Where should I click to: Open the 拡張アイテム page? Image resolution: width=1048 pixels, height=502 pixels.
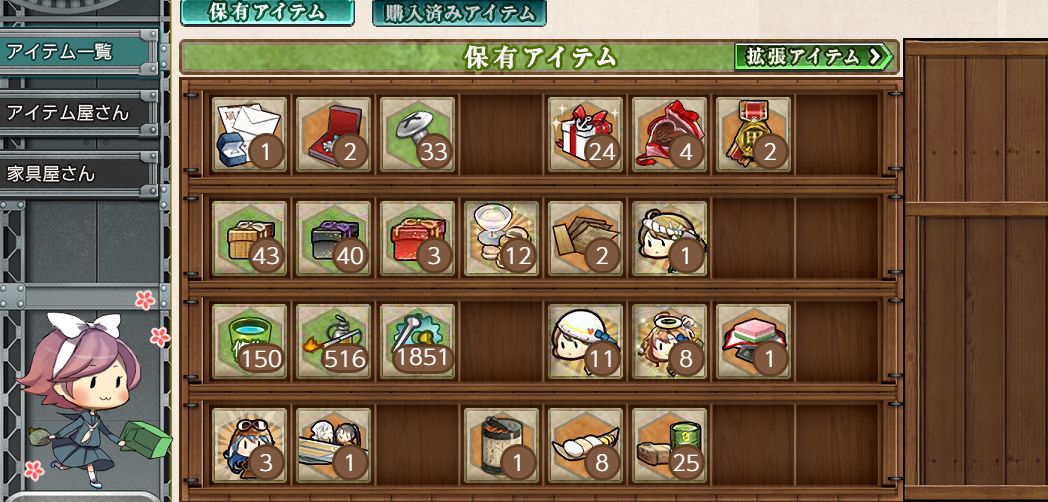tap(813, 56)
